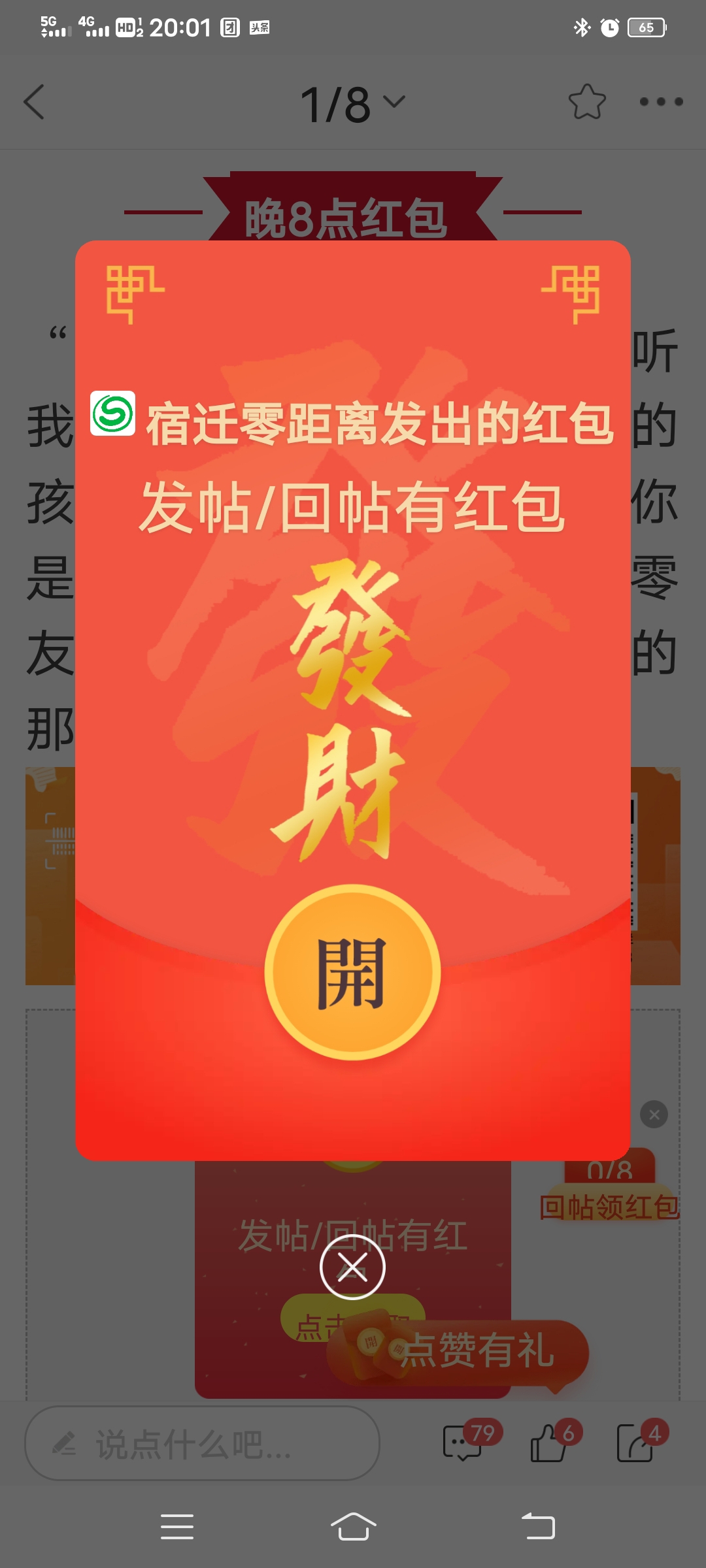Go to the system home screen

tap(353, 1527)
